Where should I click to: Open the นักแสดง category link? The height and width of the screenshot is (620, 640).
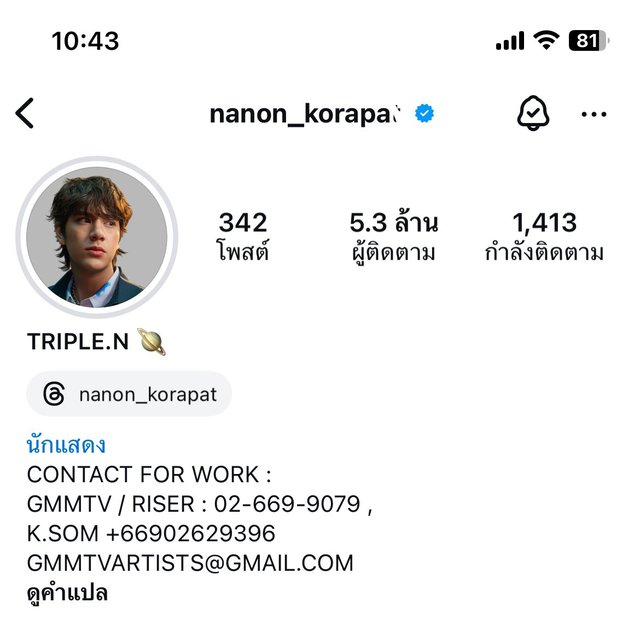[66, 445]
